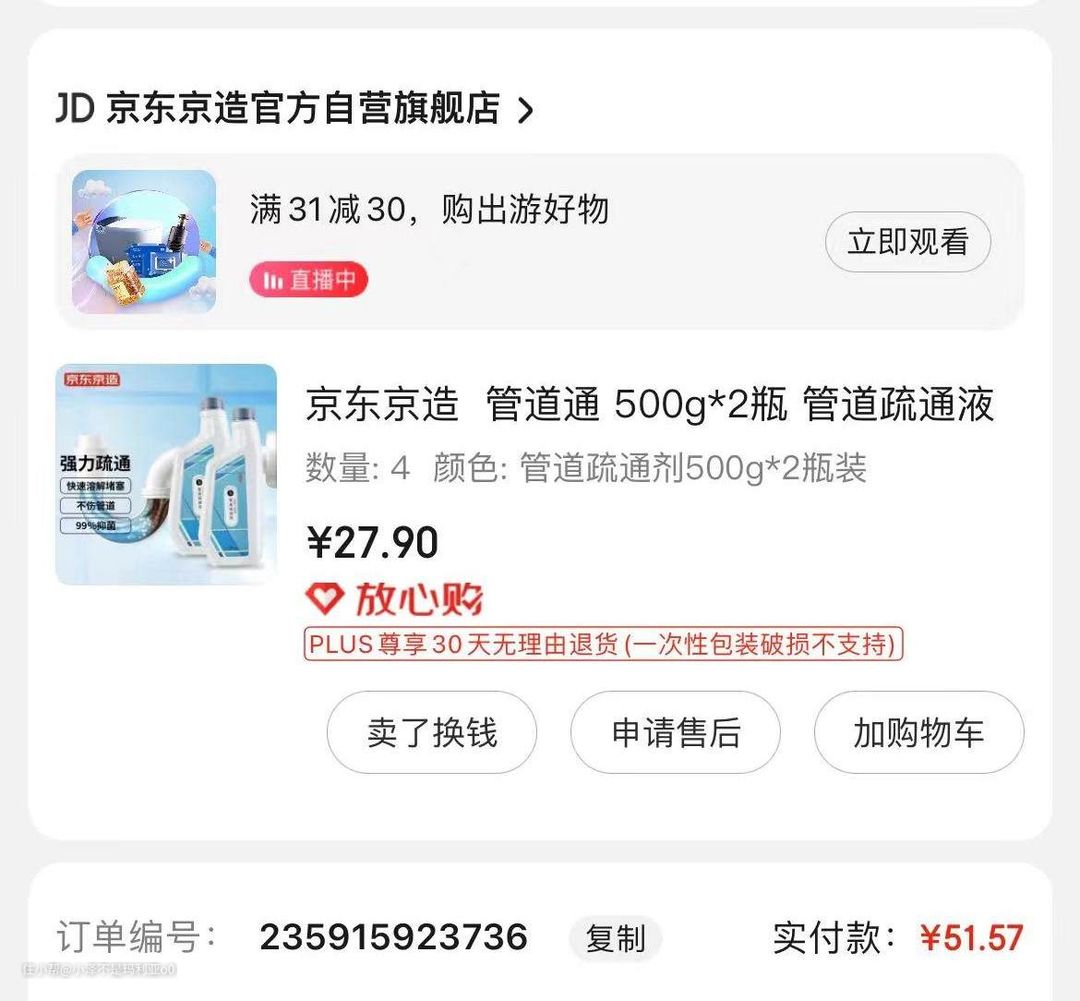
Task: Copy the order number with 复制
Action: pos(615,939)
